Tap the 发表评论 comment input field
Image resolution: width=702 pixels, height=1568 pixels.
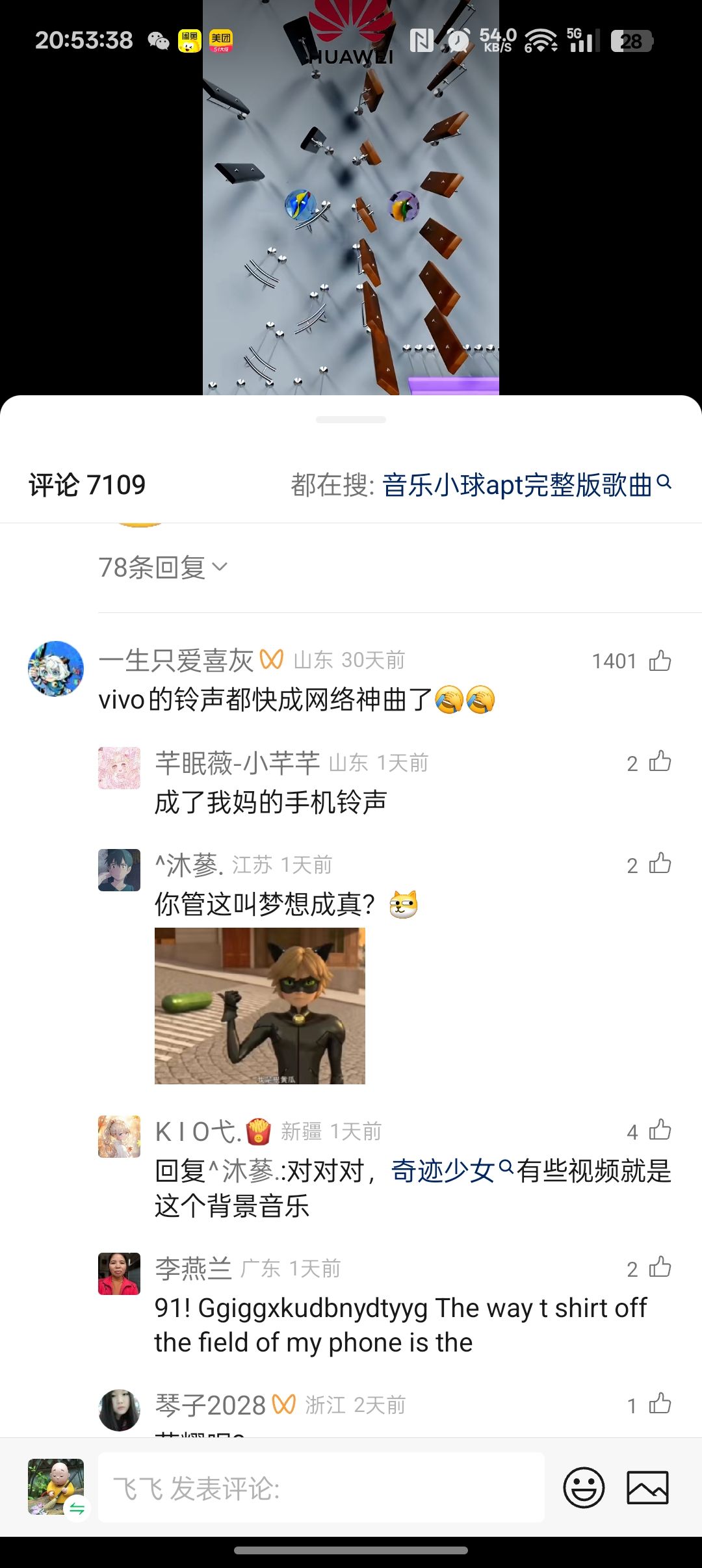[321, 1487]
